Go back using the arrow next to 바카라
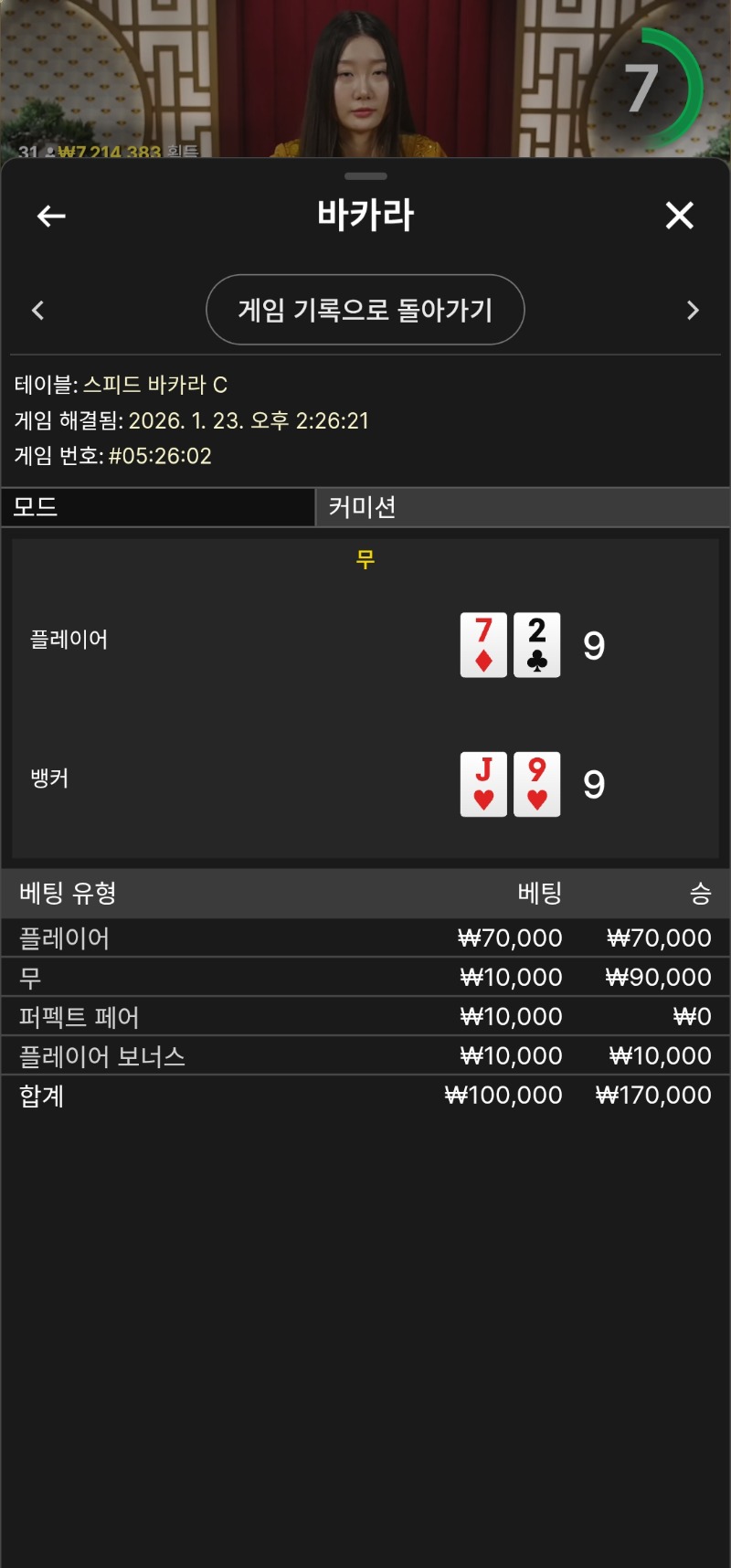The width and height of the screenshot is (731, 1568). coord(51,217)
